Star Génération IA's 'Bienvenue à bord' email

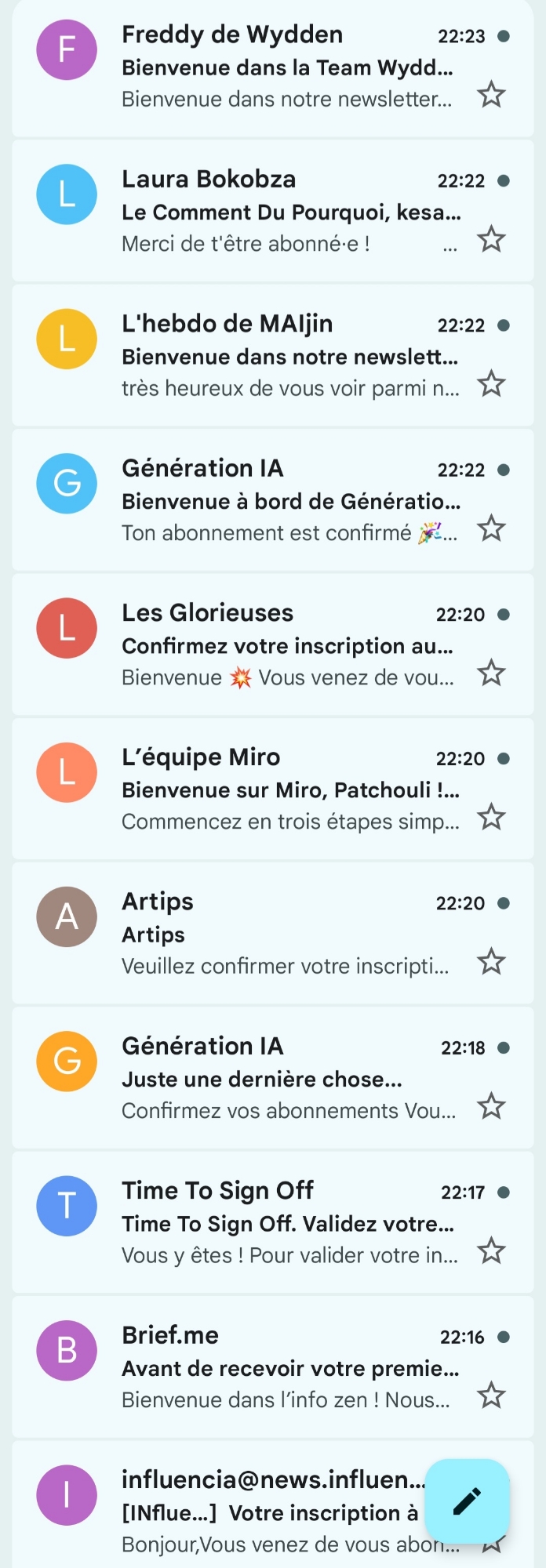[x=491, y=528]
